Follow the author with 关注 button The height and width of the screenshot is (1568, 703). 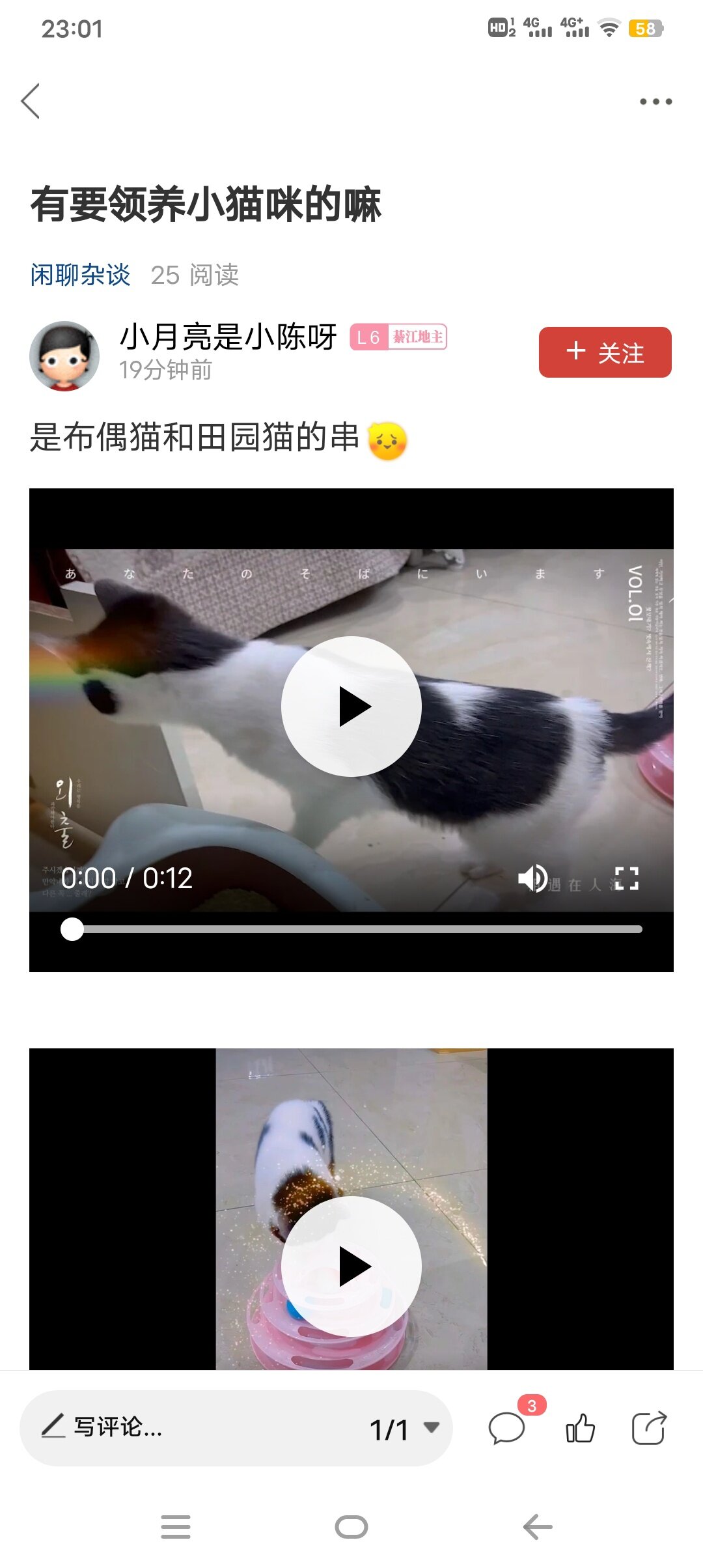(605, 352)
